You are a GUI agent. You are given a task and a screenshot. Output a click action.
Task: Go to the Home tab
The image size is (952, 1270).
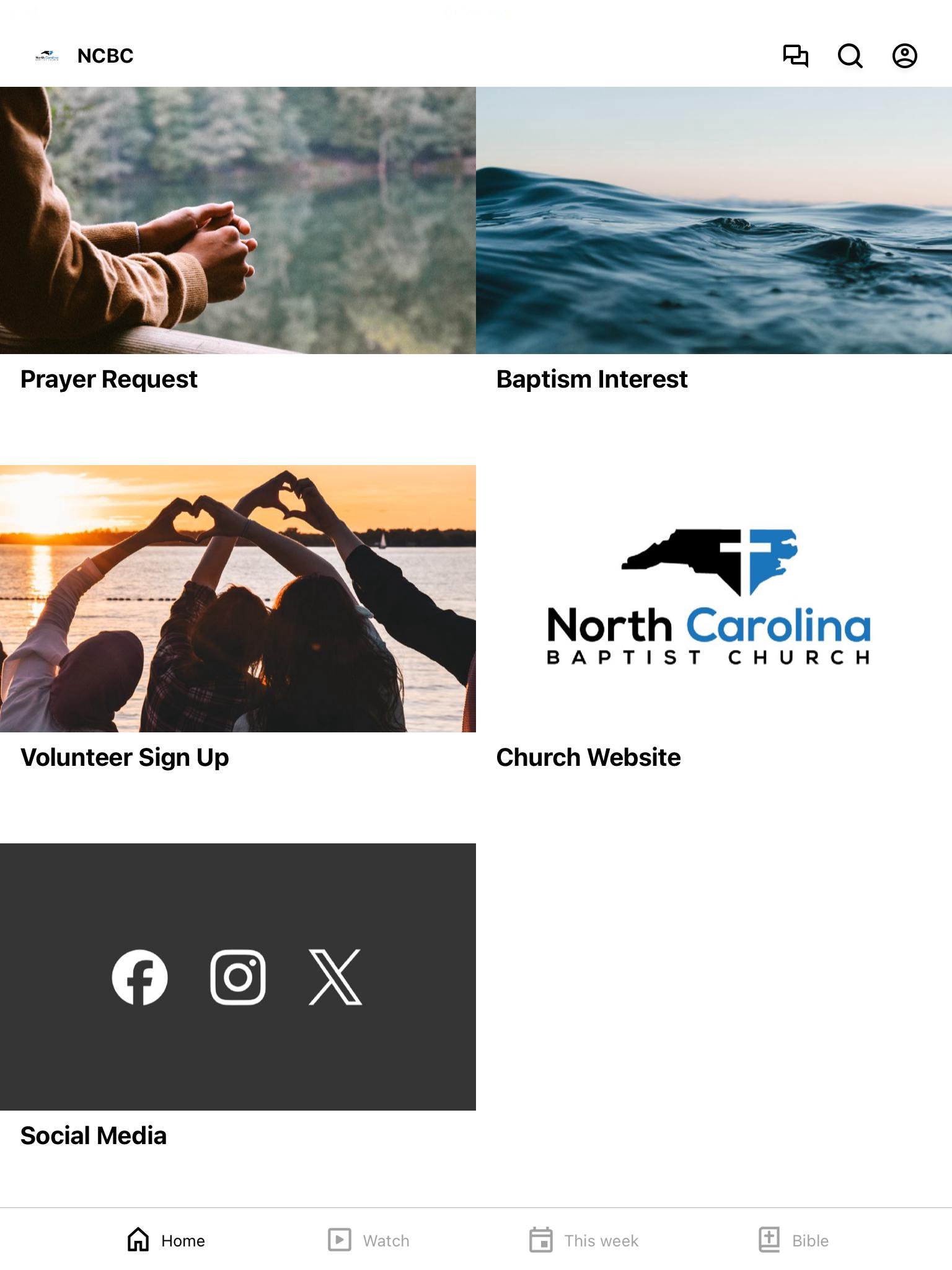(x=166, y=1240)
